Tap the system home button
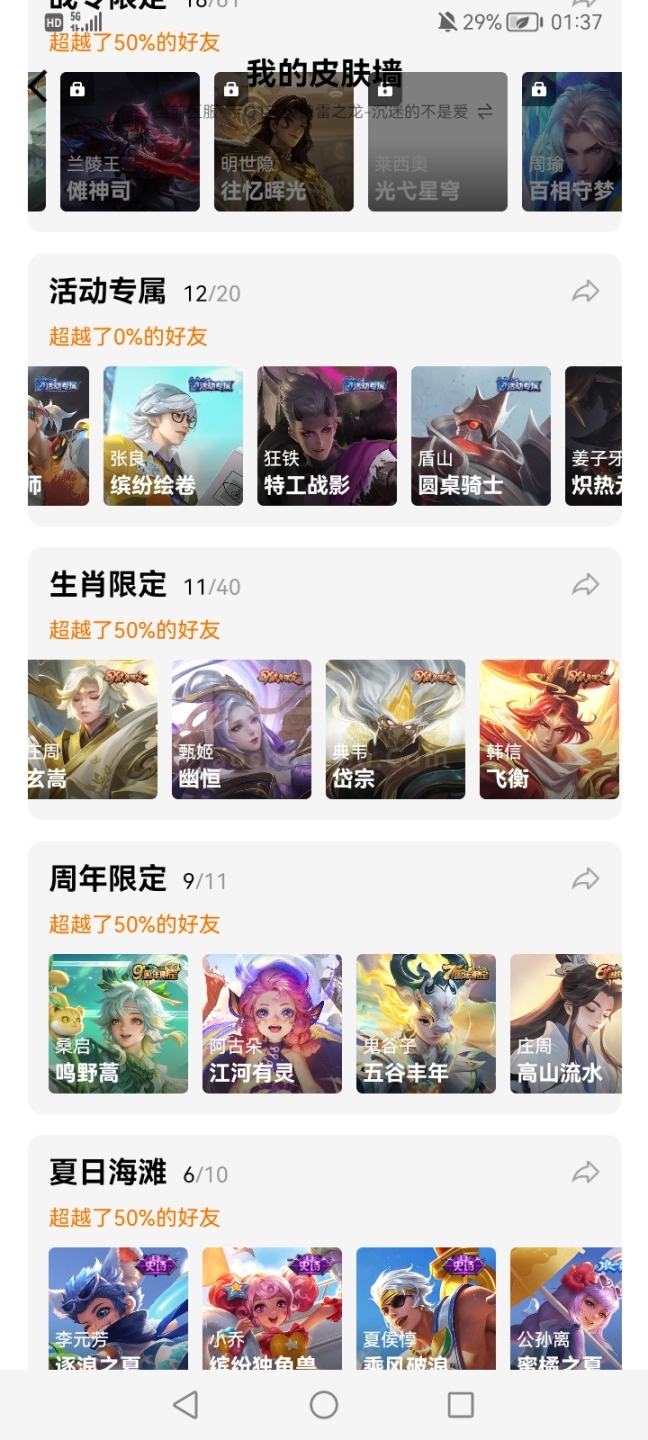The width and height of the screenshot is (648, 1440). pos(324,1405)
